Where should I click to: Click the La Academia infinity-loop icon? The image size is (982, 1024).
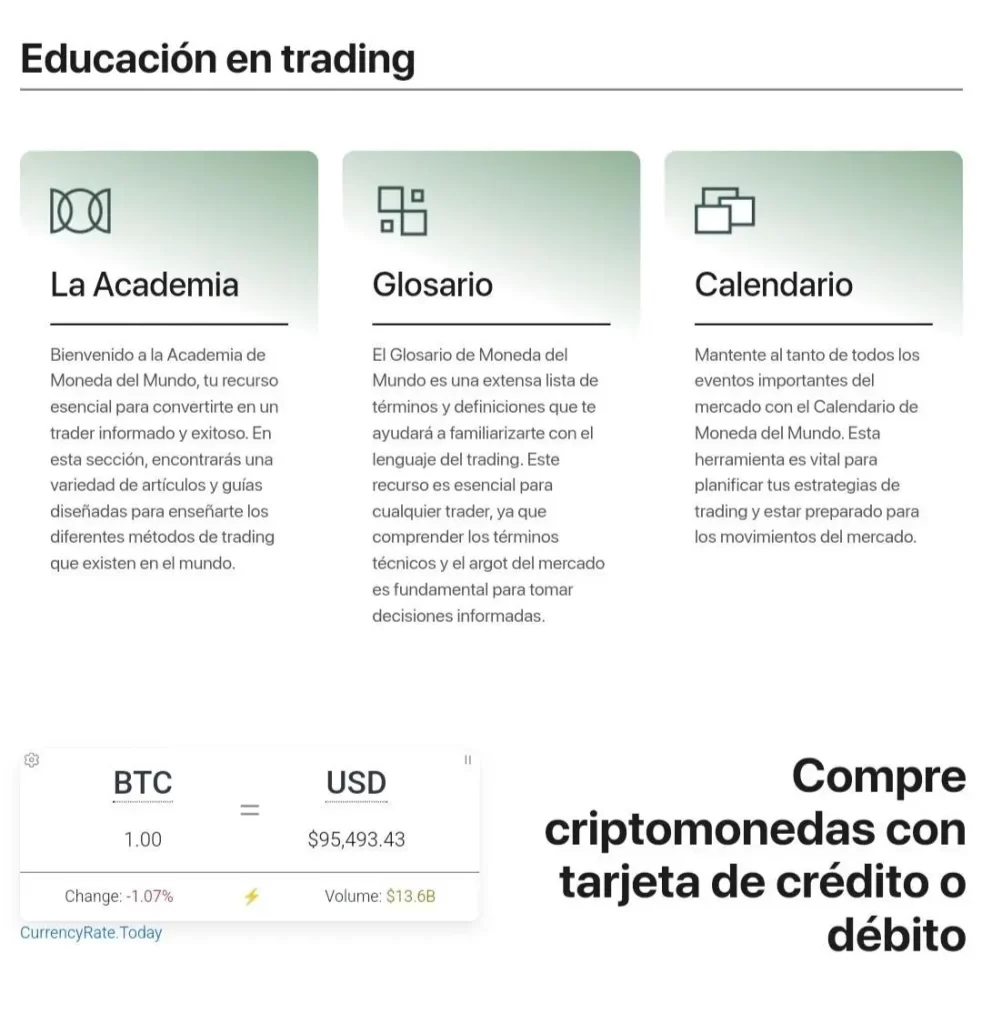pyautogui.click(x=80, y=210)
